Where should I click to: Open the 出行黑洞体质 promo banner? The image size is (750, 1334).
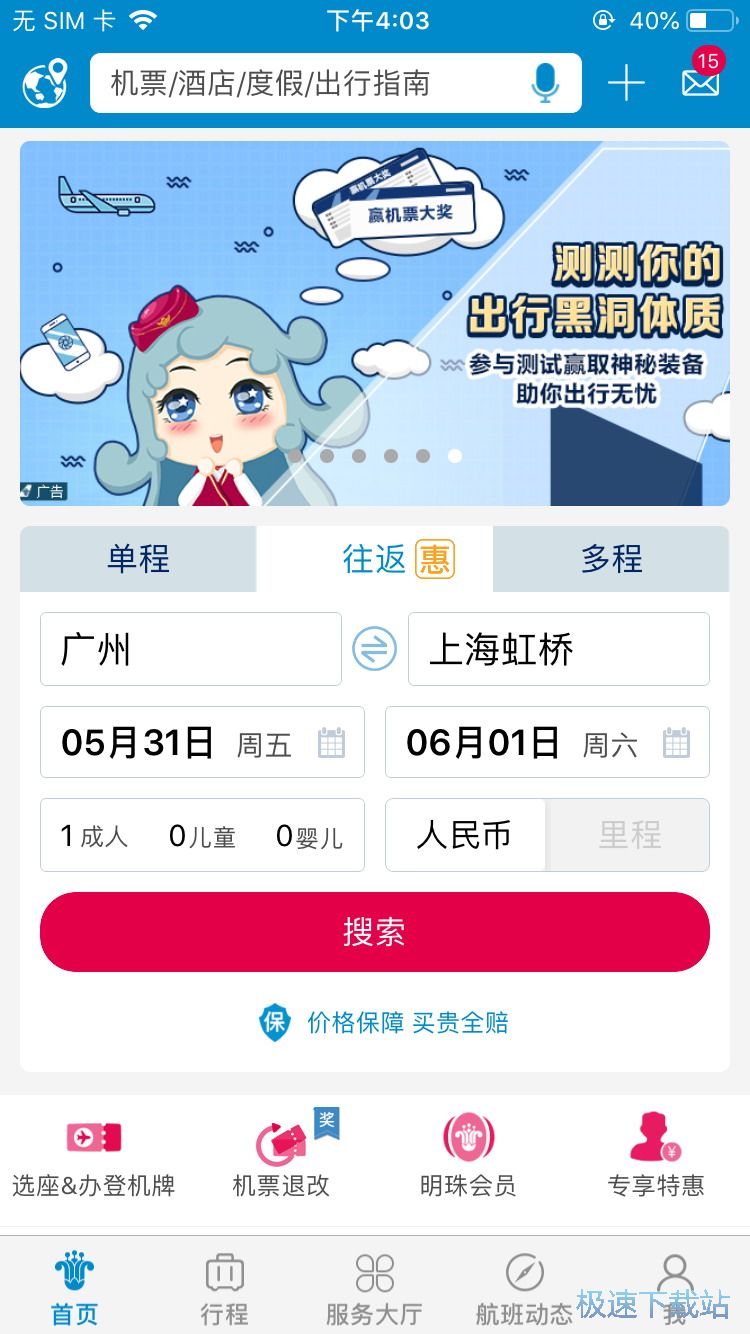coord(375,323)
